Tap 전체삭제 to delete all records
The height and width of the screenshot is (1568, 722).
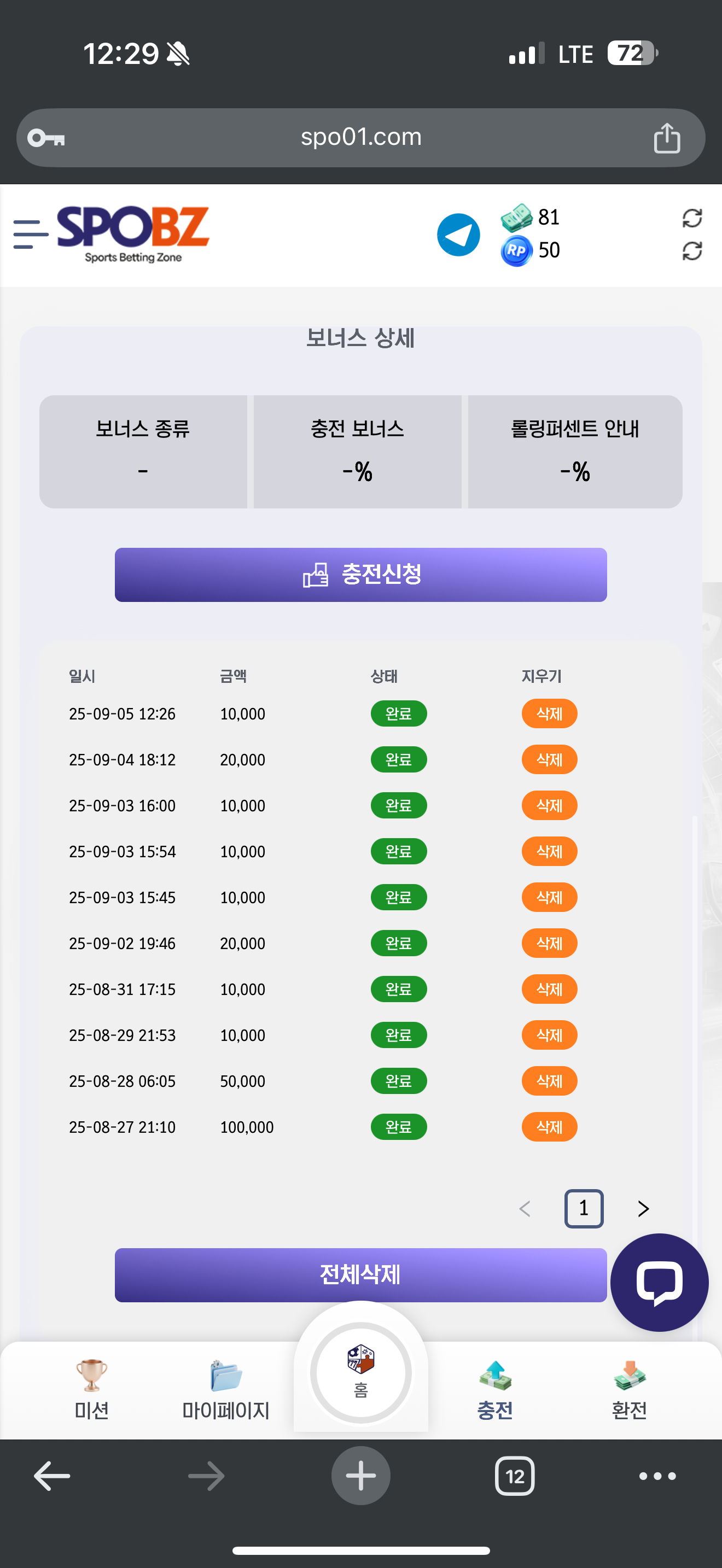(360, 1274)
